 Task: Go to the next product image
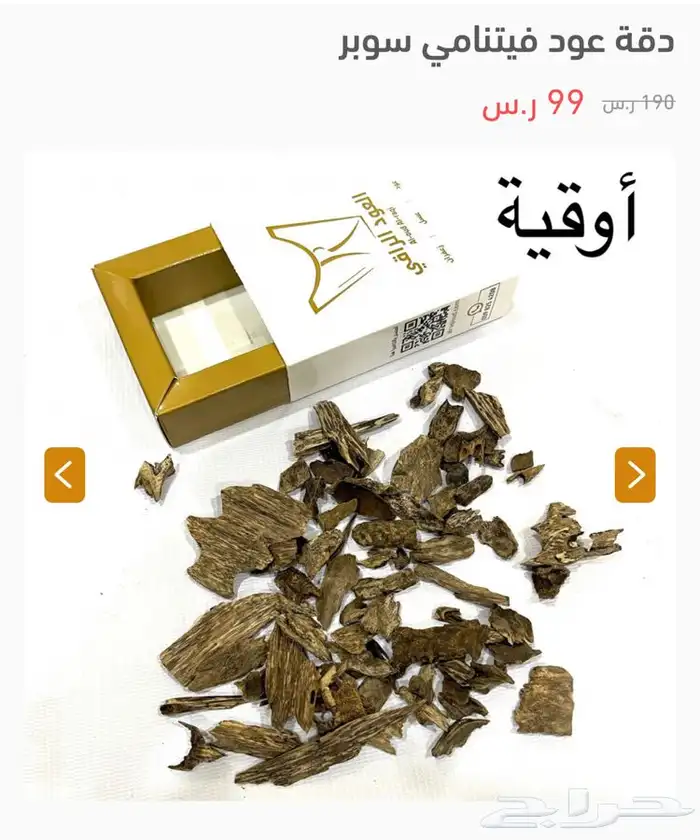(635, 475)
